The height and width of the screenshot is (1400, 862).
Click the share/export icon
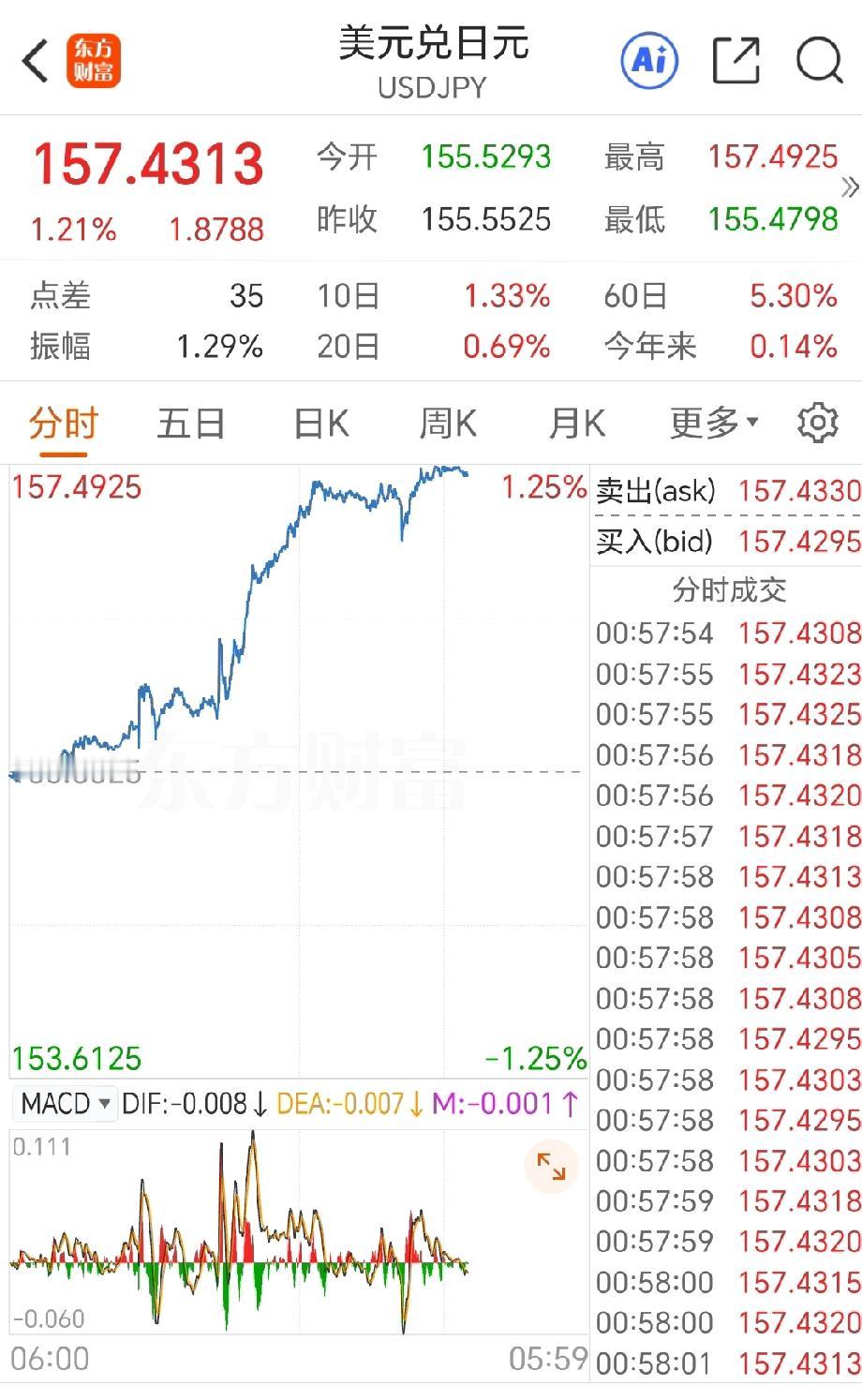point(736,59)
